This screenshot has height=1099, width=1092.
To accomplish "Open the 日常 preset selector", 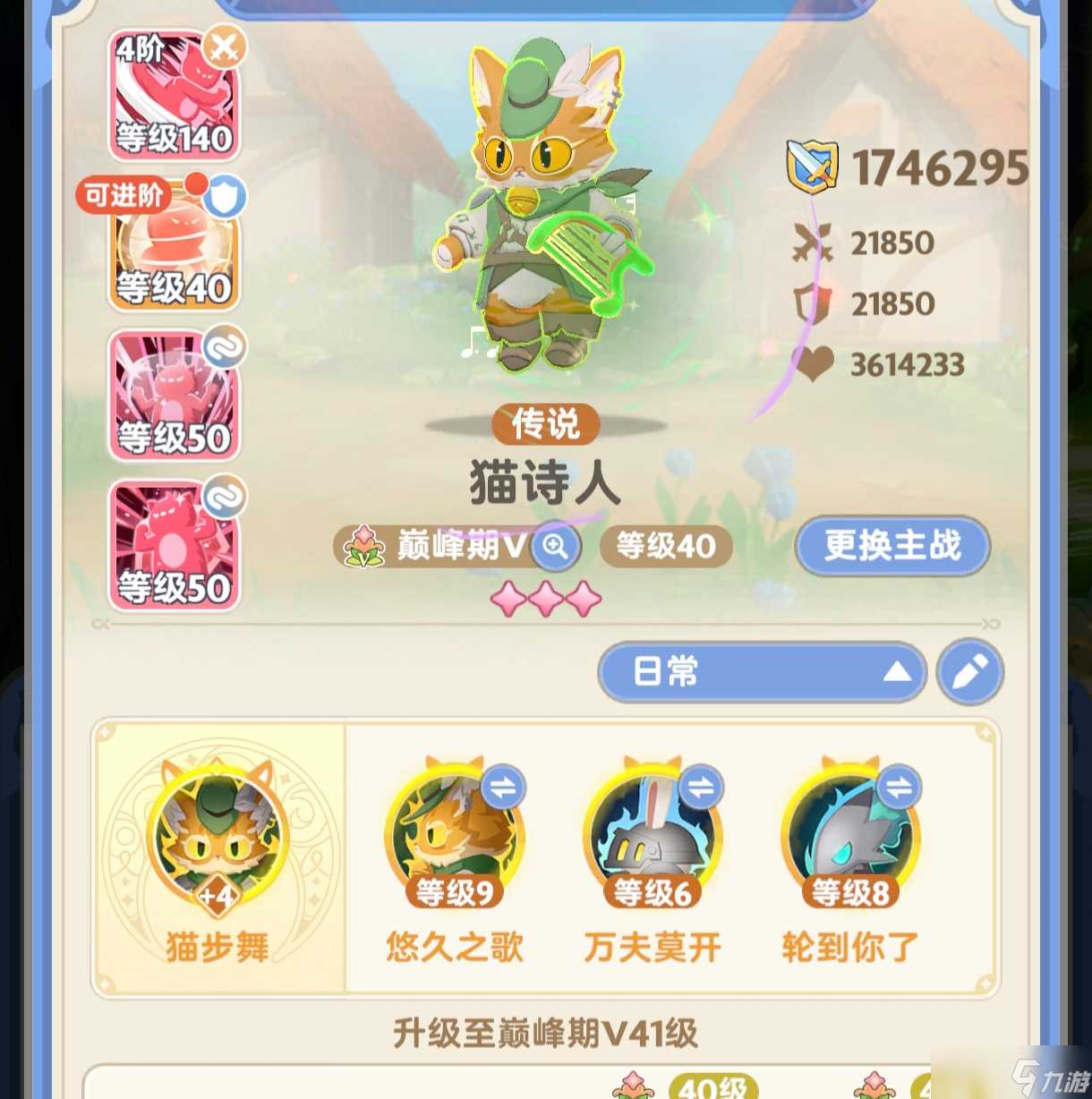I will [761, 672].
